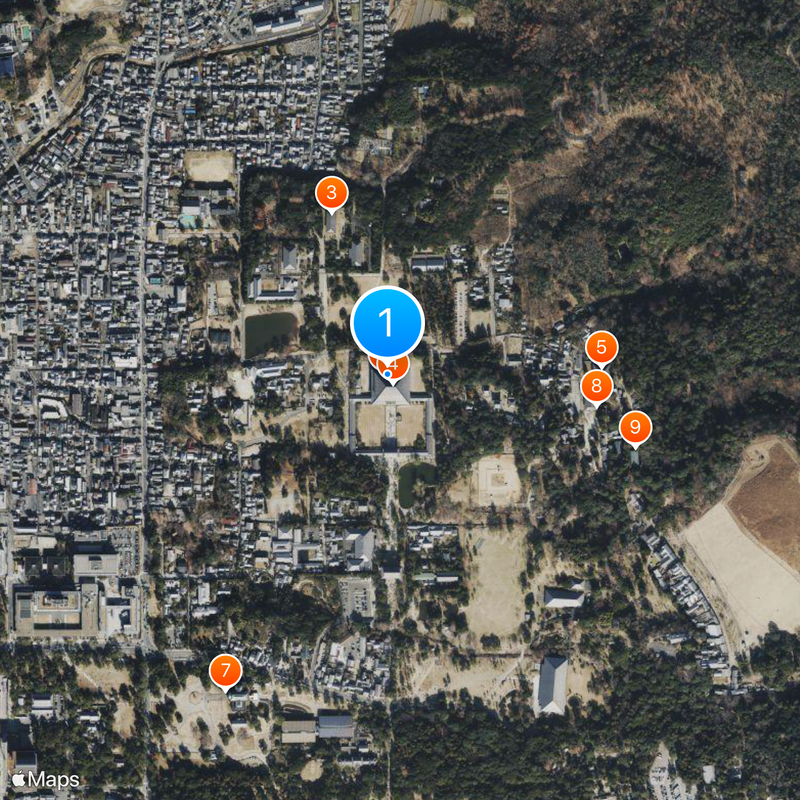
Task: Tap the large blue pin numbered 1
Action: [388, 323]
